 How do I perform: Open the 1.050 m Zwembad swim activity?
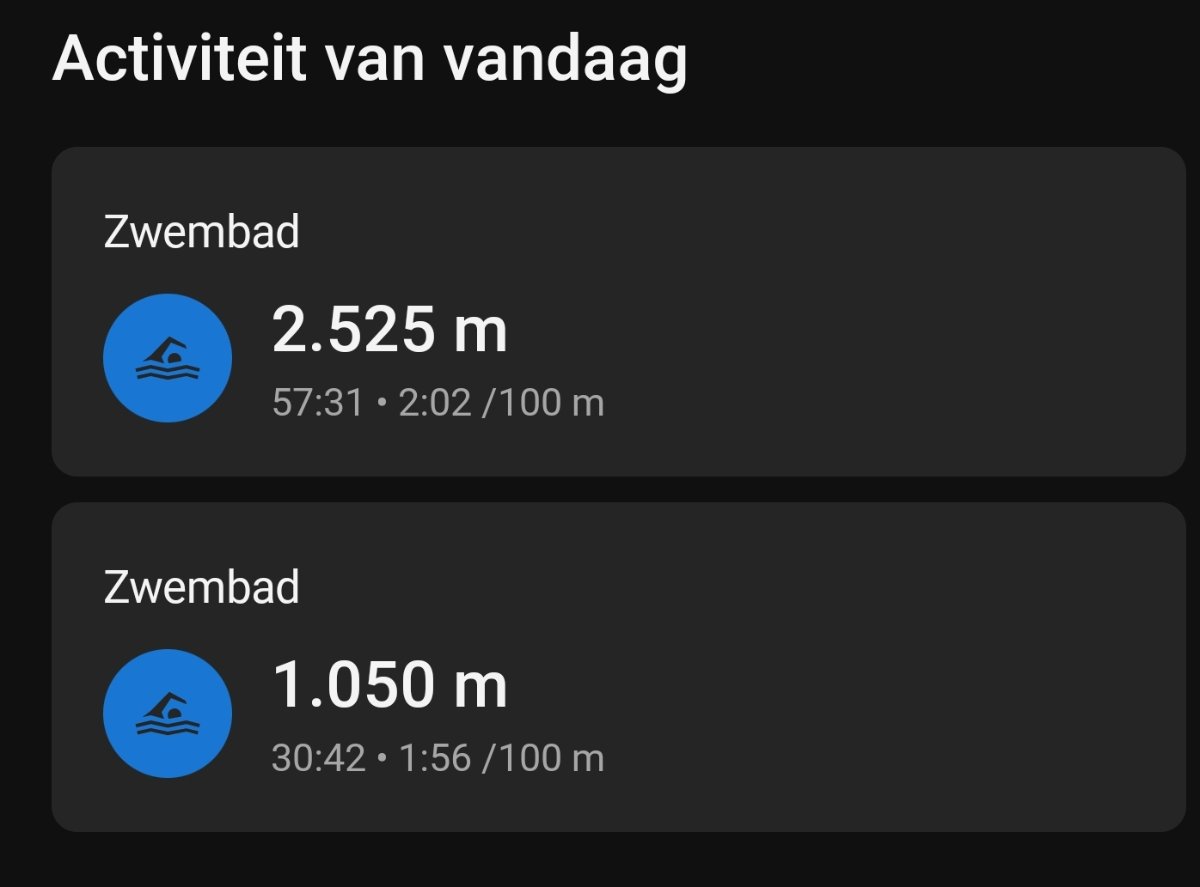tap(618, 667)
